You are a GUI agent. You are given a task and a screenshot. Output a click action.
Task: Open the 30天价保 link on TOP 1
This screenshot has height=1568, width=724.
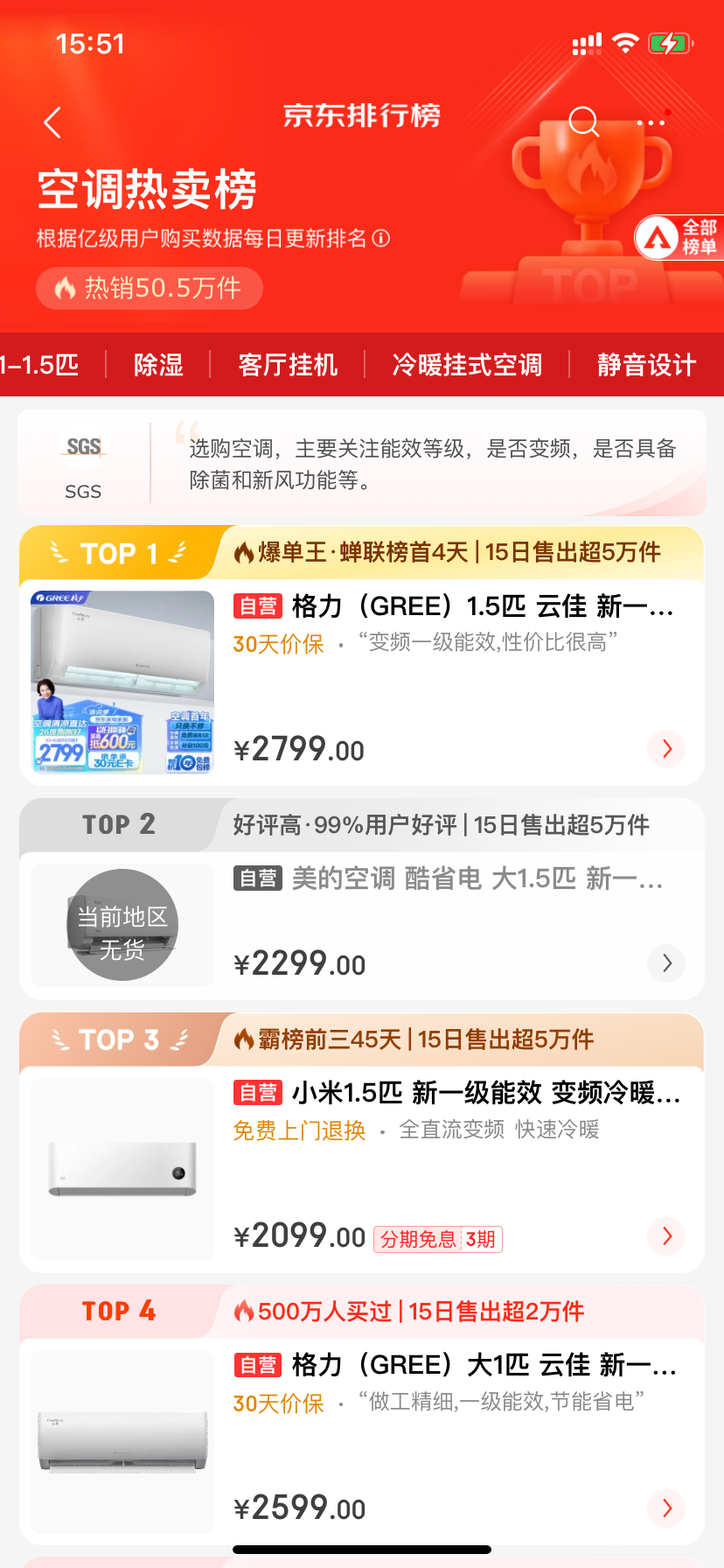(x=278, y=644)
